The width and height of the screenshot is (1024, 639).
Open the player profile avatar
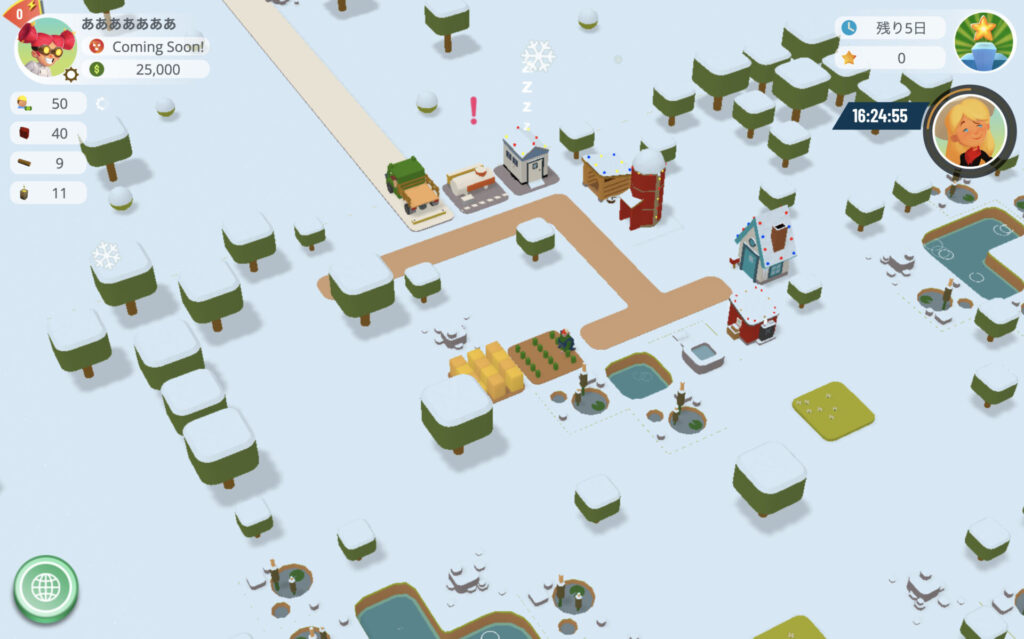point(46,46)
